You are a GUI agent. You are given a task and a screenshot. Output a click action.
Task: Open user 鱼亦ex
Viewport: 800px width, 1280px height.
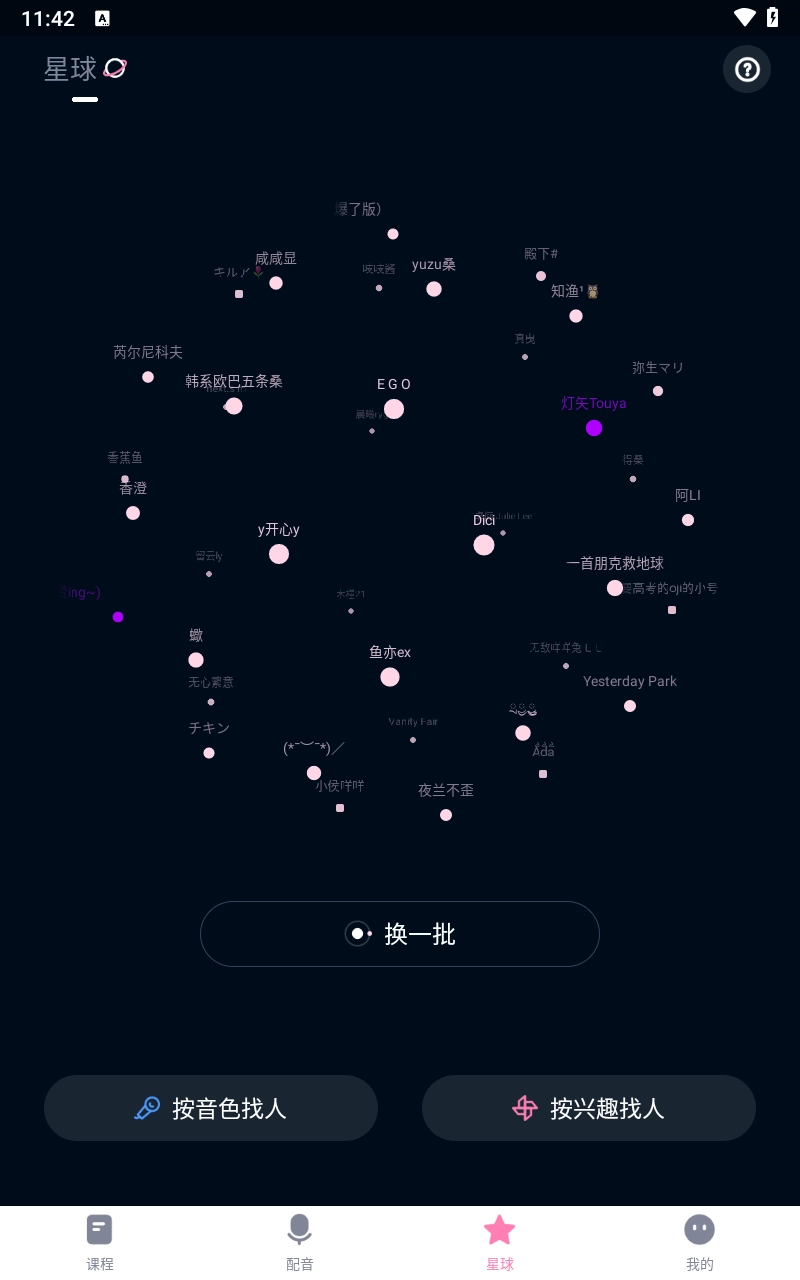390,677
